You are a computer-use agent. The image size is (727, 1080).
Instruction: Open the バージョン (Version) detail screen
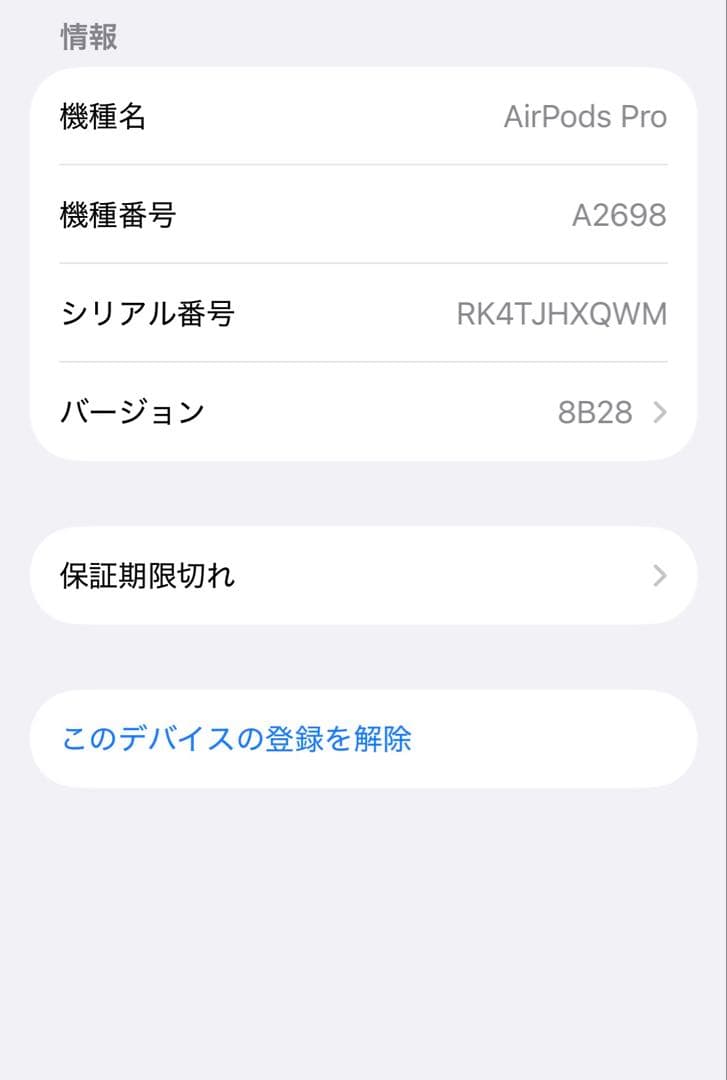pos(363,411)
